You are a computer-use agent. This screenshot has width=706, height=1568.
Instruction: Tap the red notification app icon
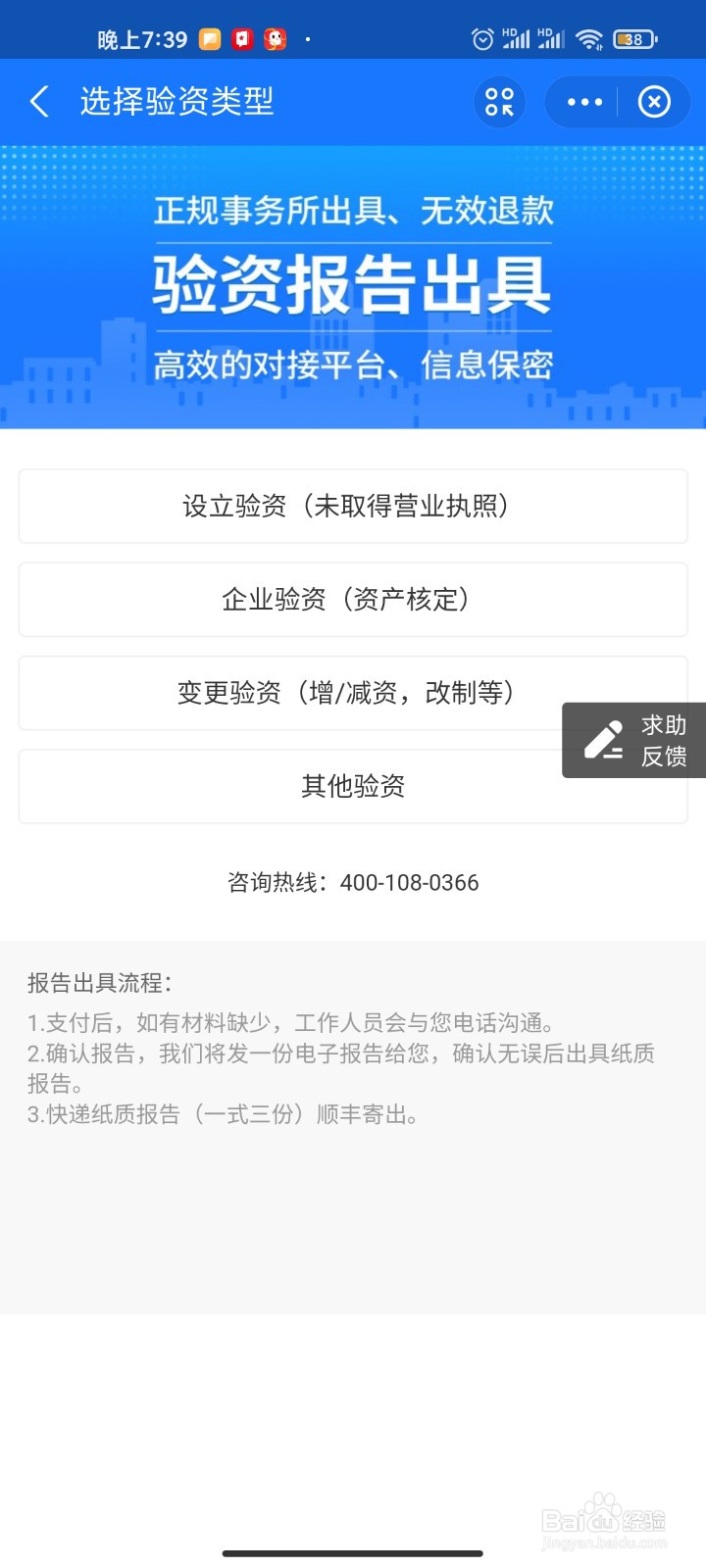click(x=242, y=39)
